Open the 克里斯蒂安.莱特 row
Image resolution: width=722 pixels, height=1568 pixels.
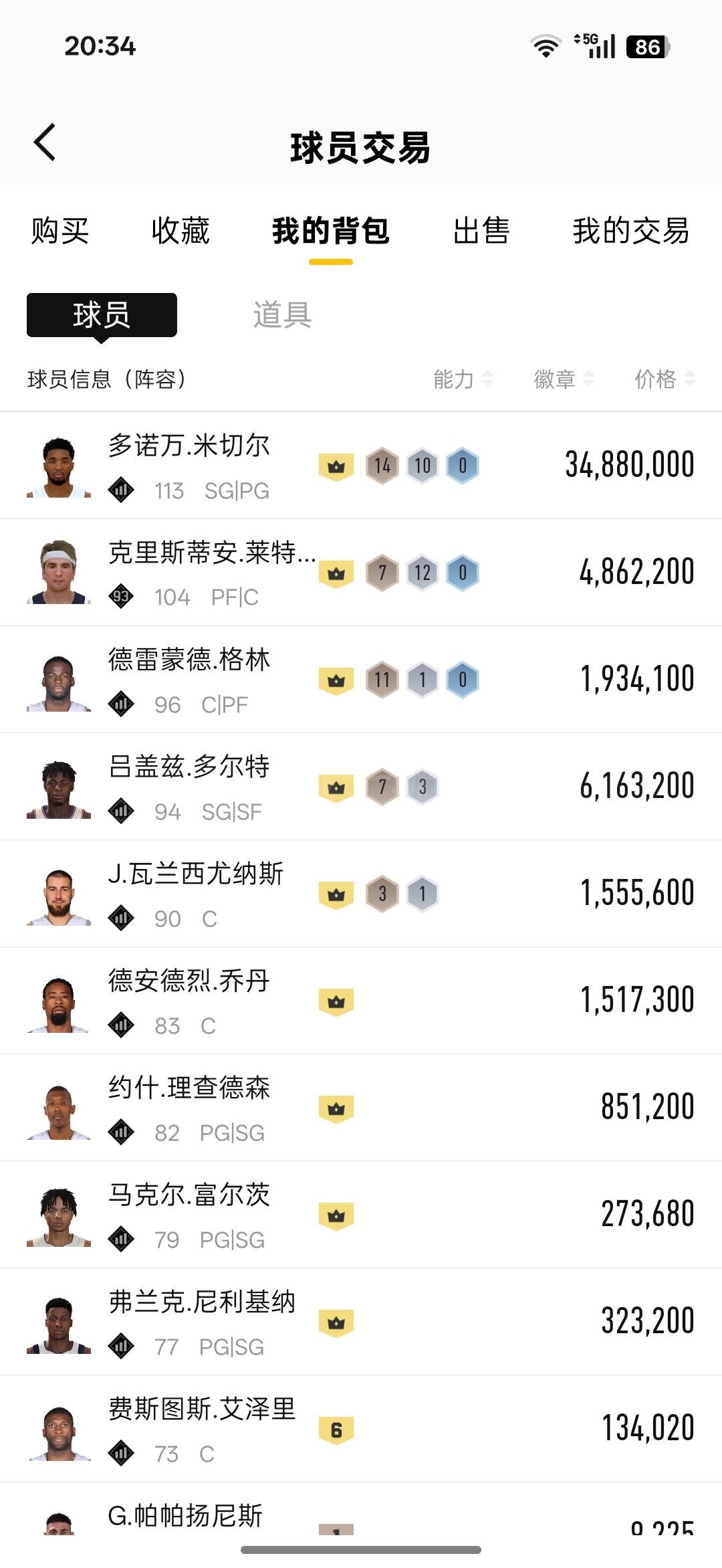361,573
